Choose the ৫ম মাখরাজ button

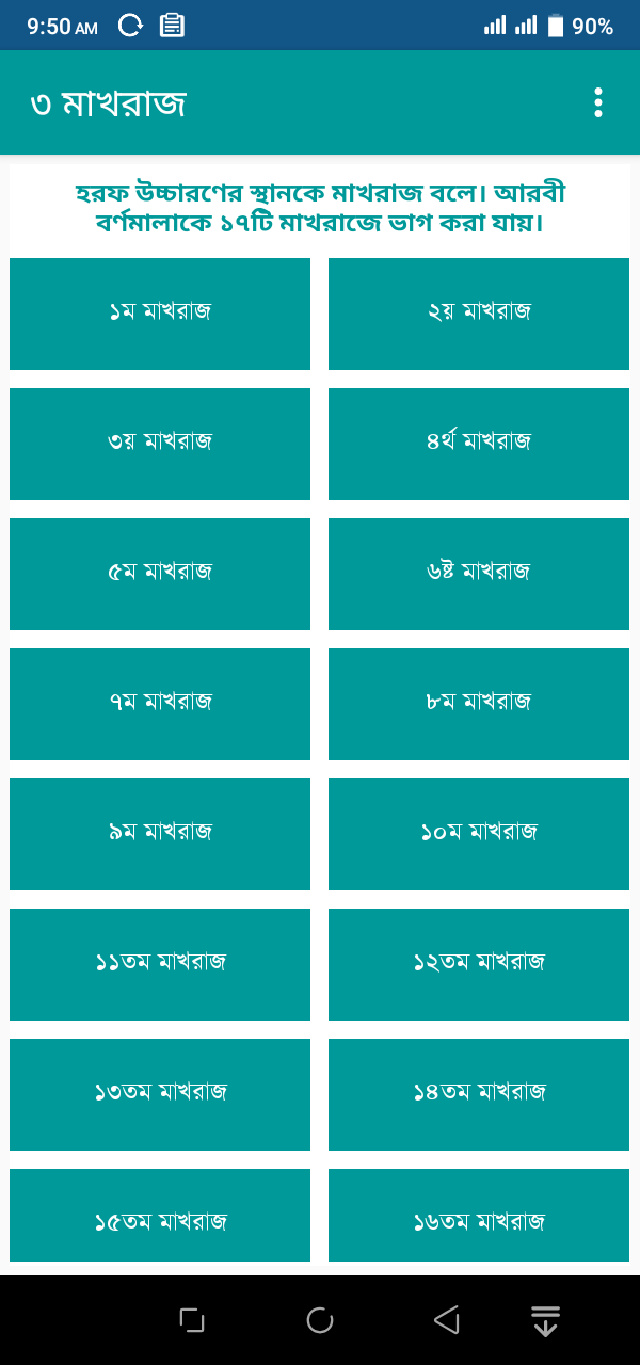160,573
